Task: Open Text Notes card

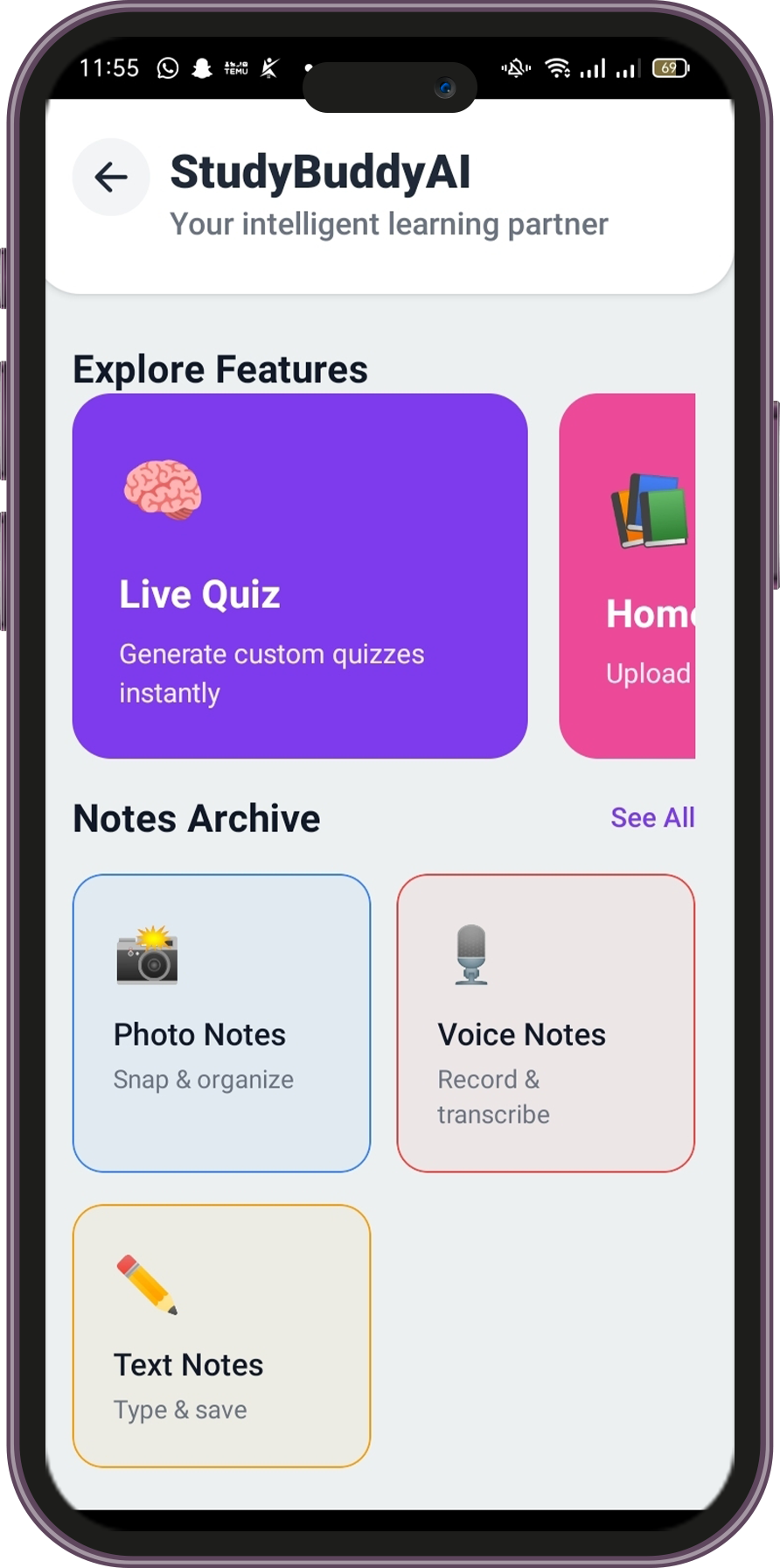Action: click(221, 1335)
